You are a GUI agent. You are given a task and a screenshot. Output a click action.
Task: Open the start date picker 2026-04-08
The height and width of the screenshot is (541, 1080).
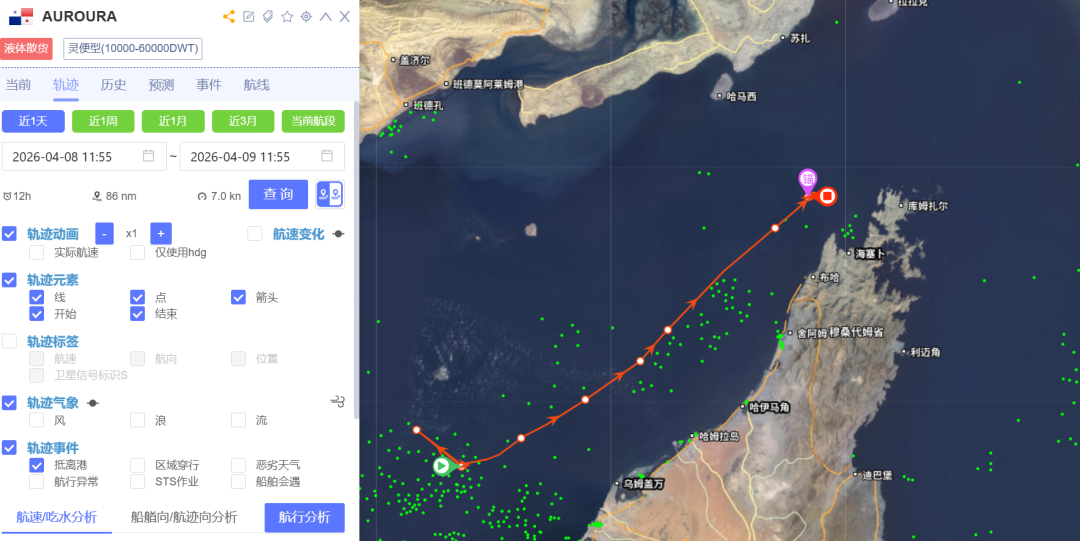82,156
